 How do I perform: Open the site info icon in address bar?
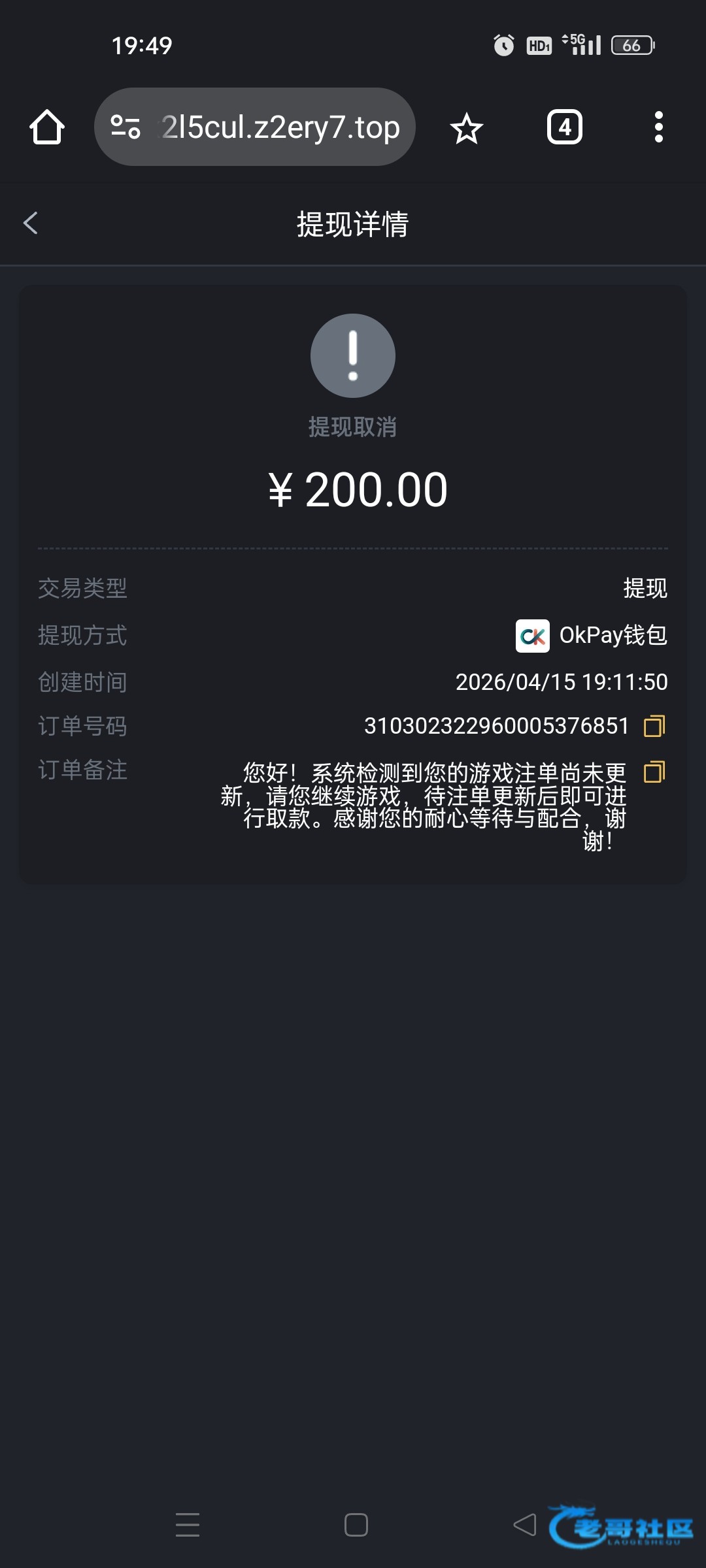(x=126, y=127)
